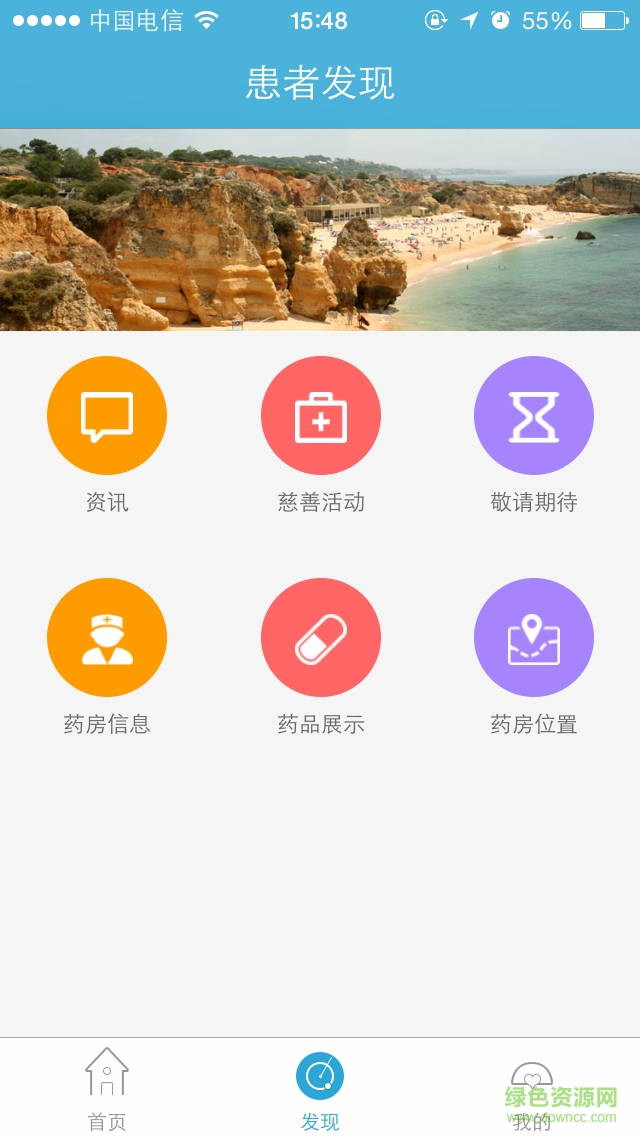Screen dimensions: 640x1136
Task: View 药品展示 drug showcase
Action: (x=320, y=638)
